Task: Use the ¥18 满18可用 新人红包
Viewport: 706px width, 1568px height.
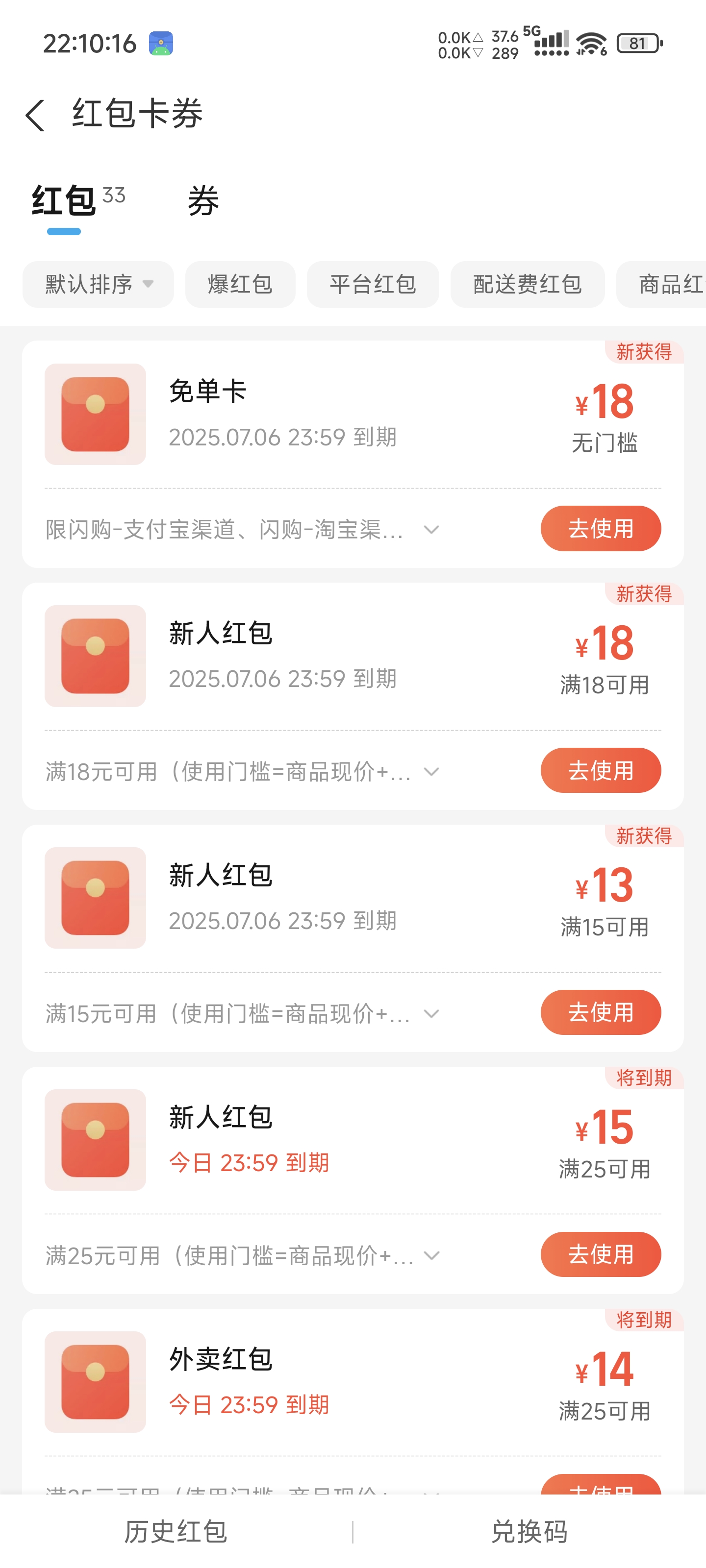Action: tap(601, 771)
